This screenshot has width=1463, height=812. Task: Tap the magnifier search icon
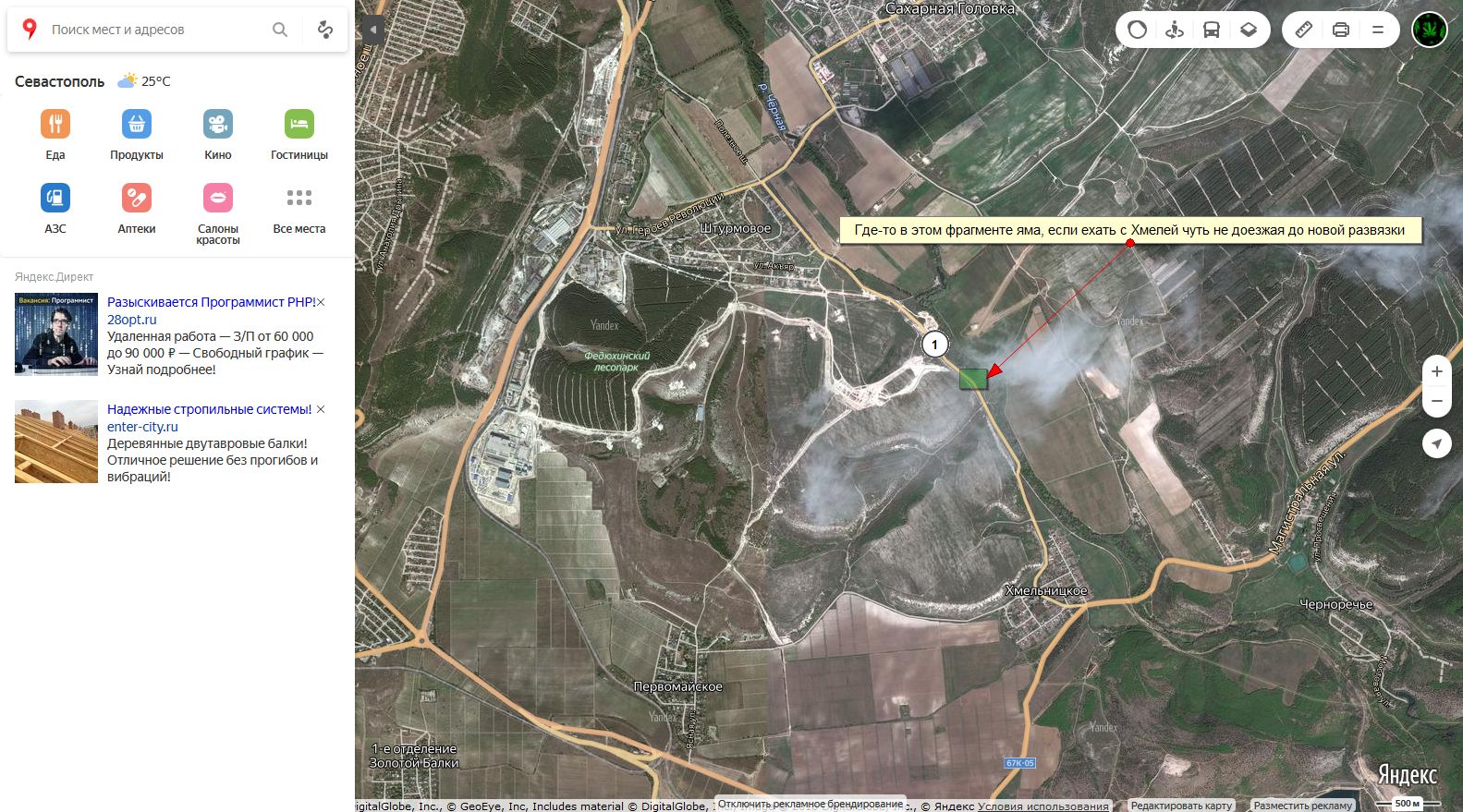(x=280, y=30)
